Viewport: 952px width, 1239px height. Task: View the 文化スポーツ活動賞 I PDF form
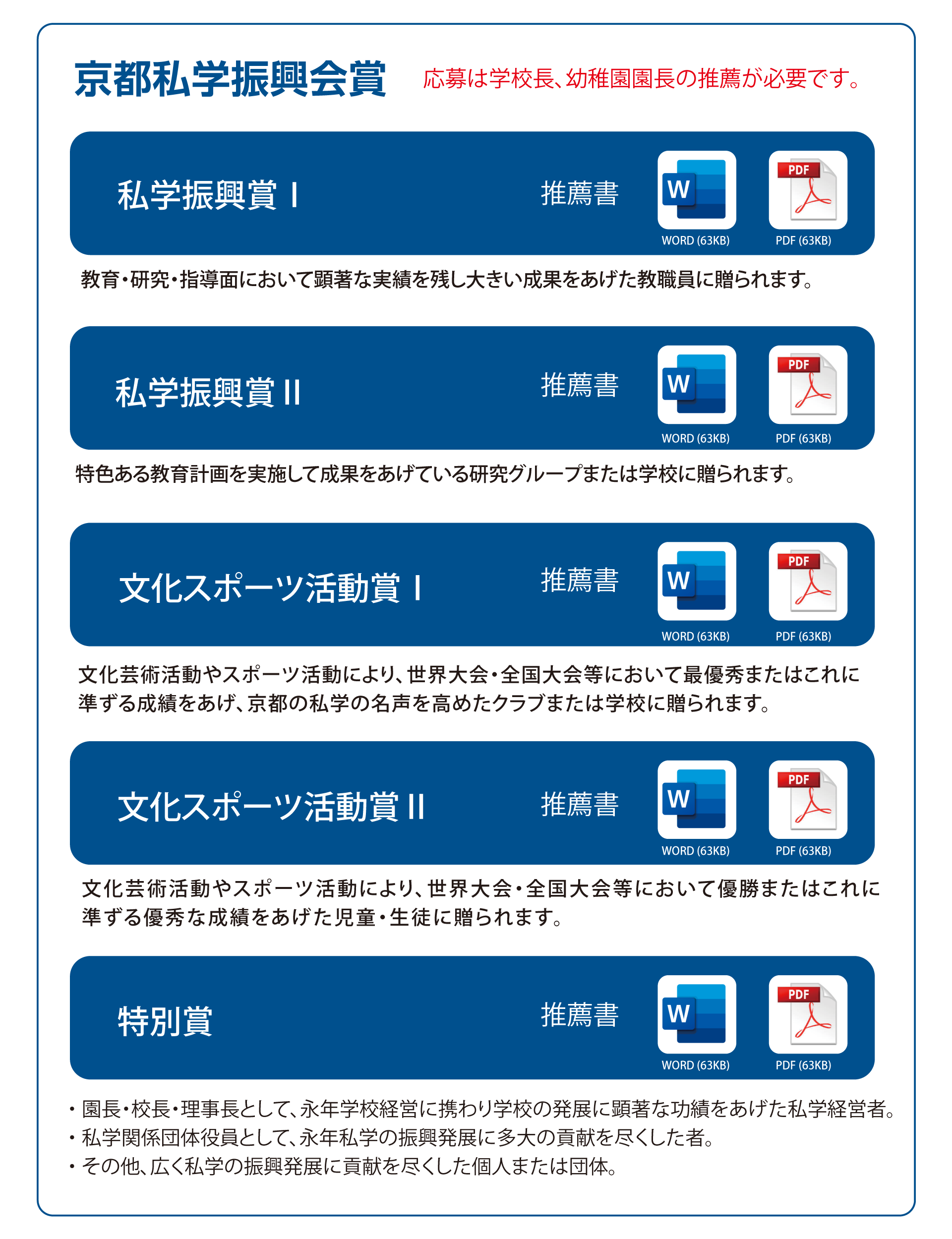tap(808, 581)
